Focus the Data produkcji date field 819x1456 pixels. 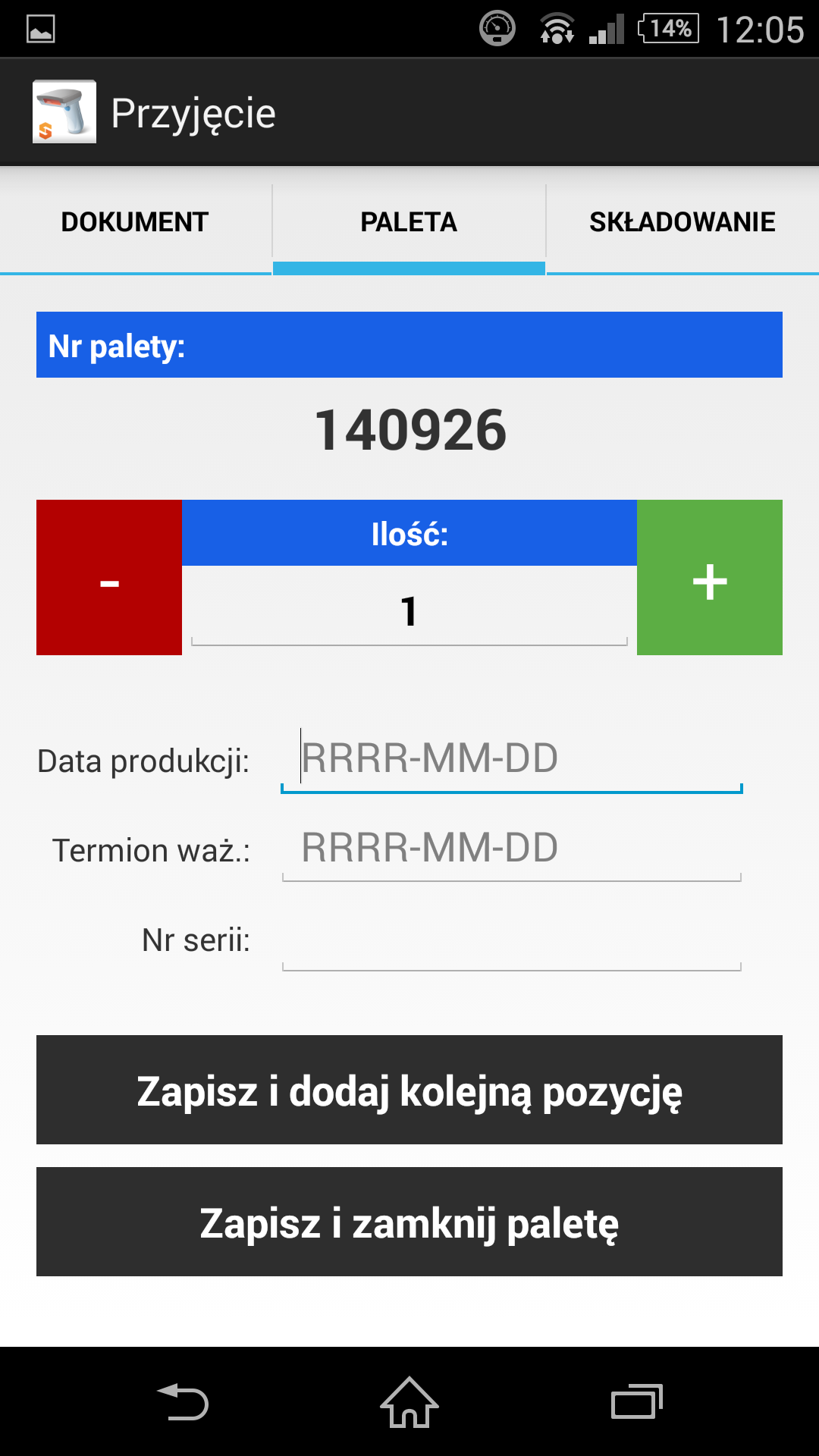pyautogui.click(x=512, y=759)
